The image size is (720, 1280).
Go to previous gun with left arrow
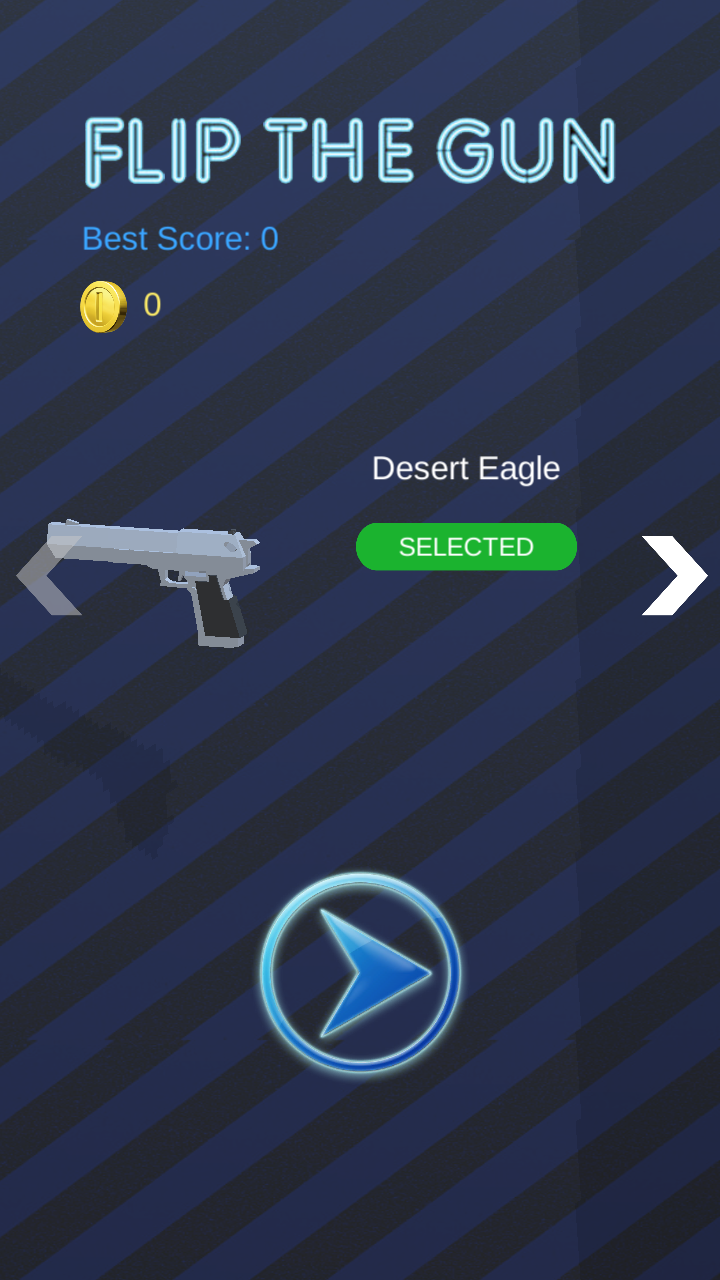pos(47,575)
